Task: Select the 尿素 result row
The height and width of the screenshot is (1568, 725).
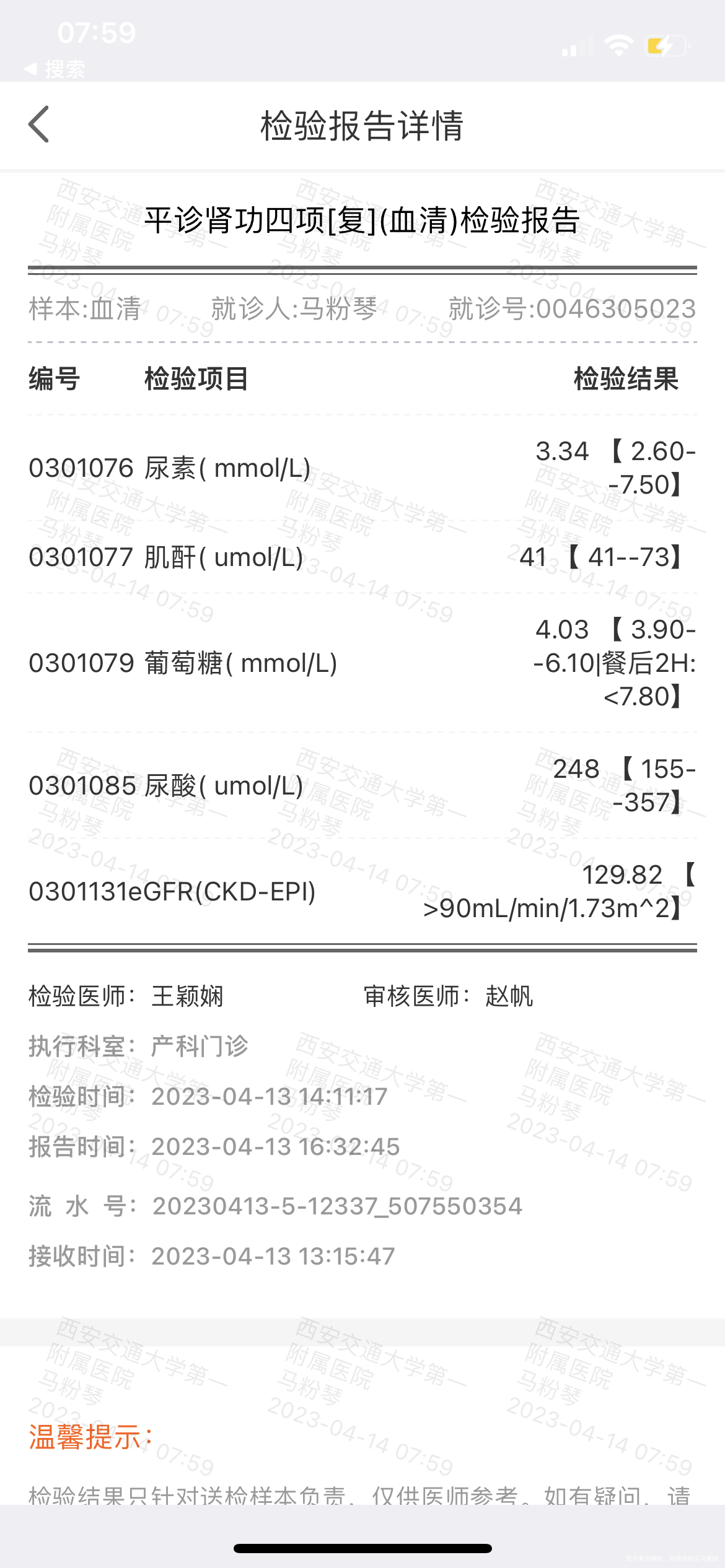Action: (x=362, y=469)
